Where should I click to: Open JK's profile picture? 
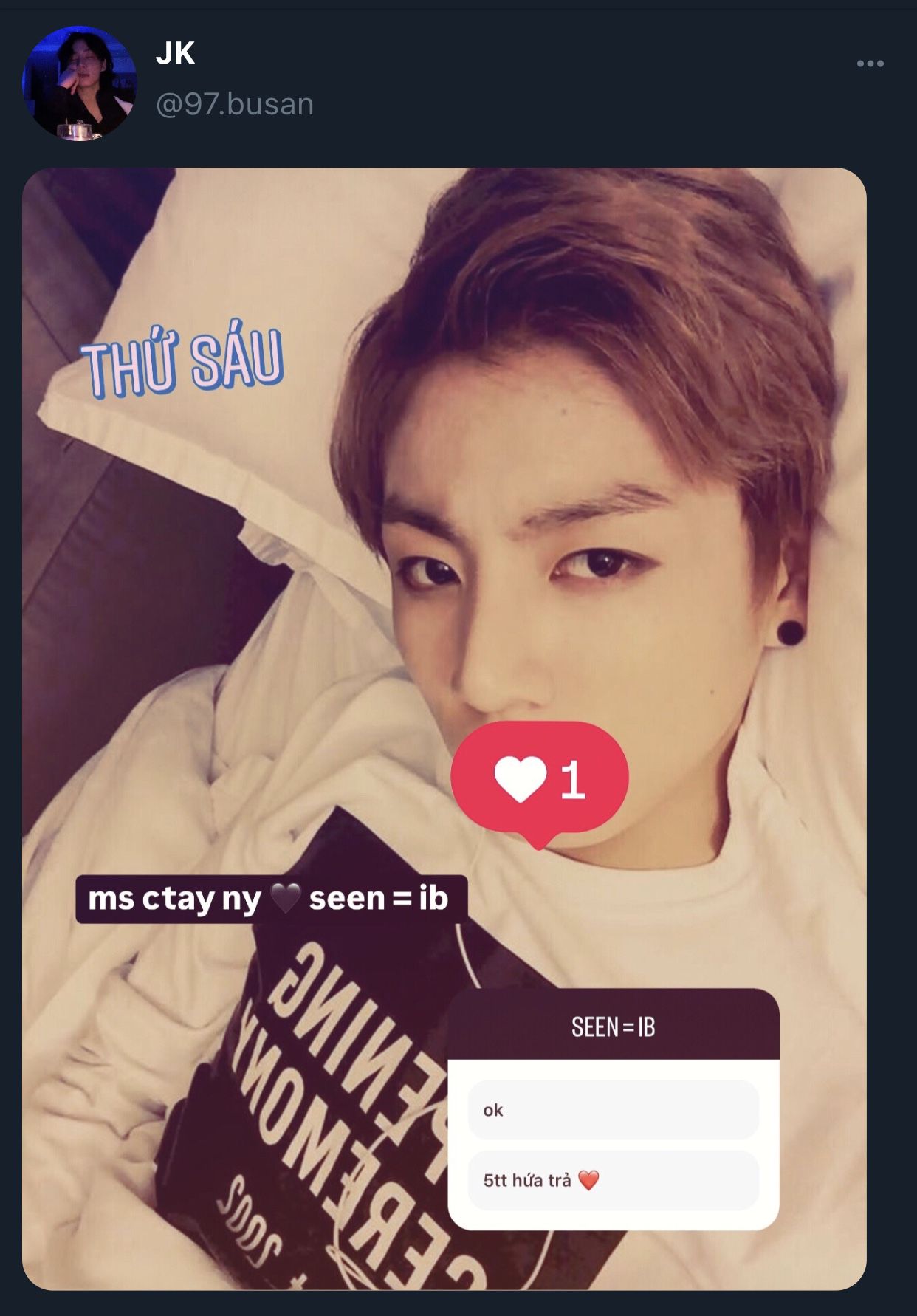tap(79, 83)
